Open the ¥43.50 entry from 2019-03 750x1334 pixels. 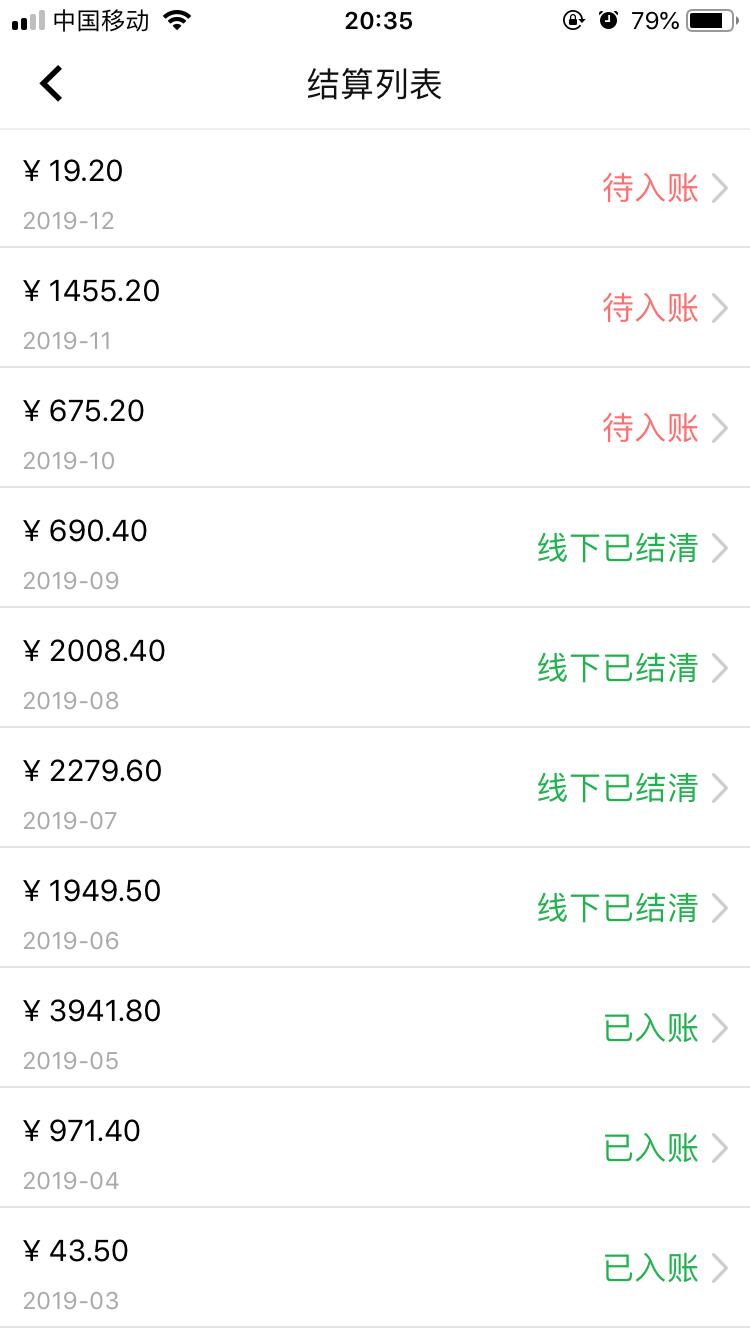[375, 1267]
